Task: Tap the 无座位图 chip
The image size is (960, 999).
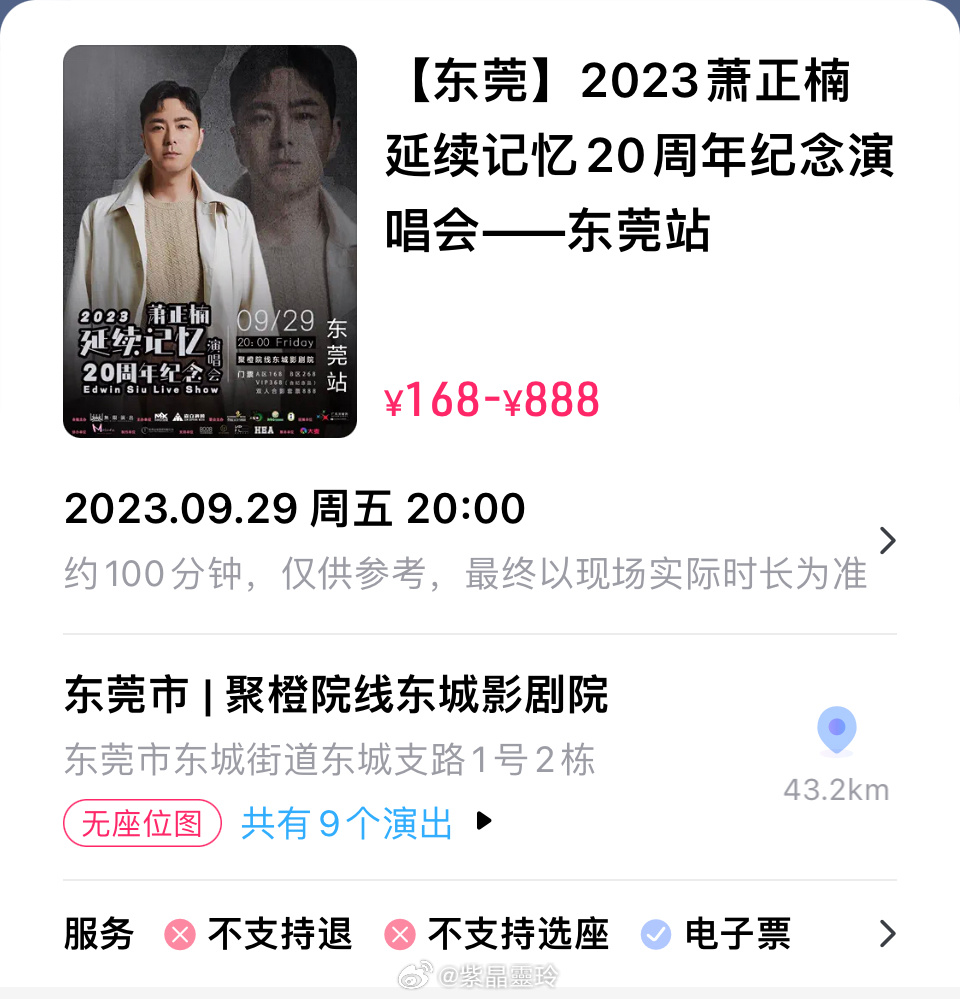Action: tap(142, 824)
